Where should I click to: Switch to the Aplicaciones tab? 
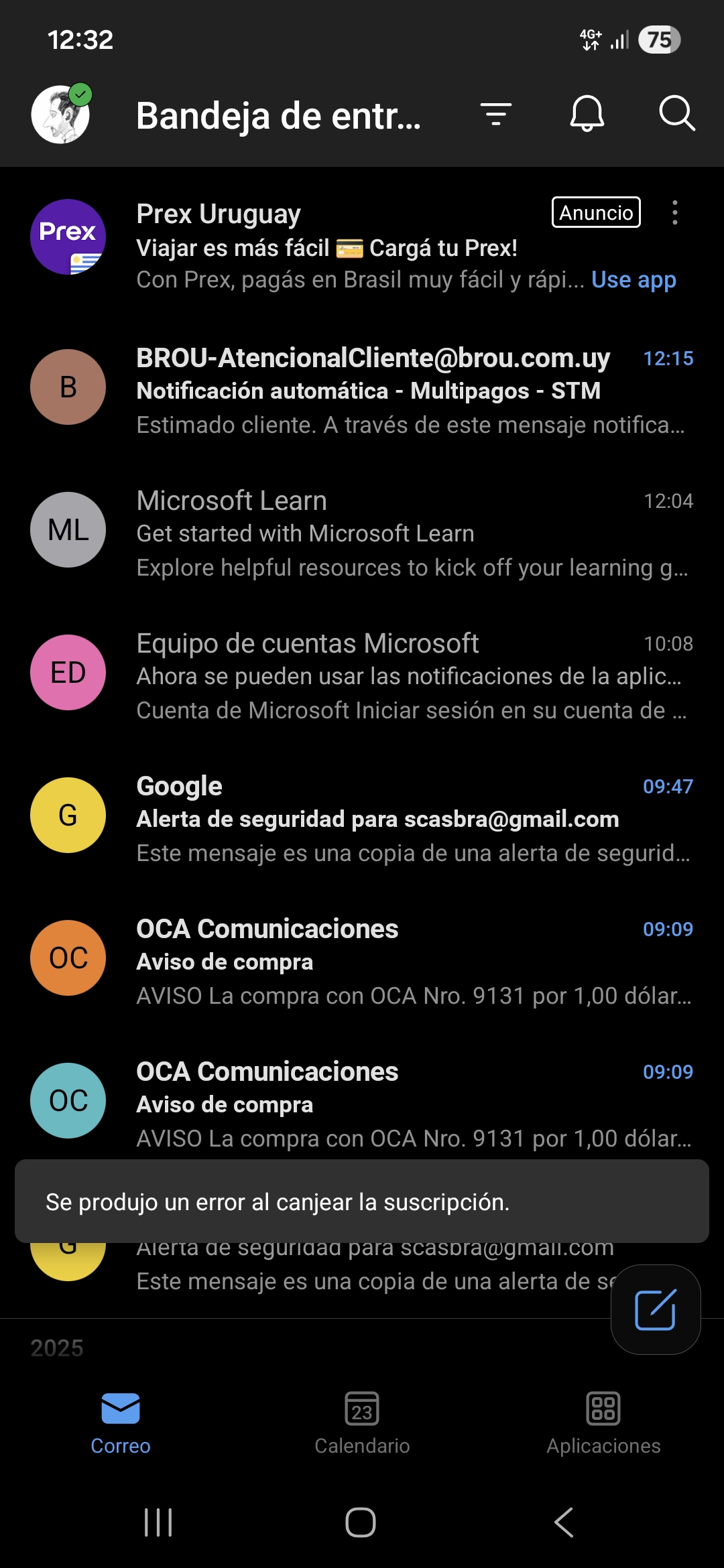[x=603, y=1422]
